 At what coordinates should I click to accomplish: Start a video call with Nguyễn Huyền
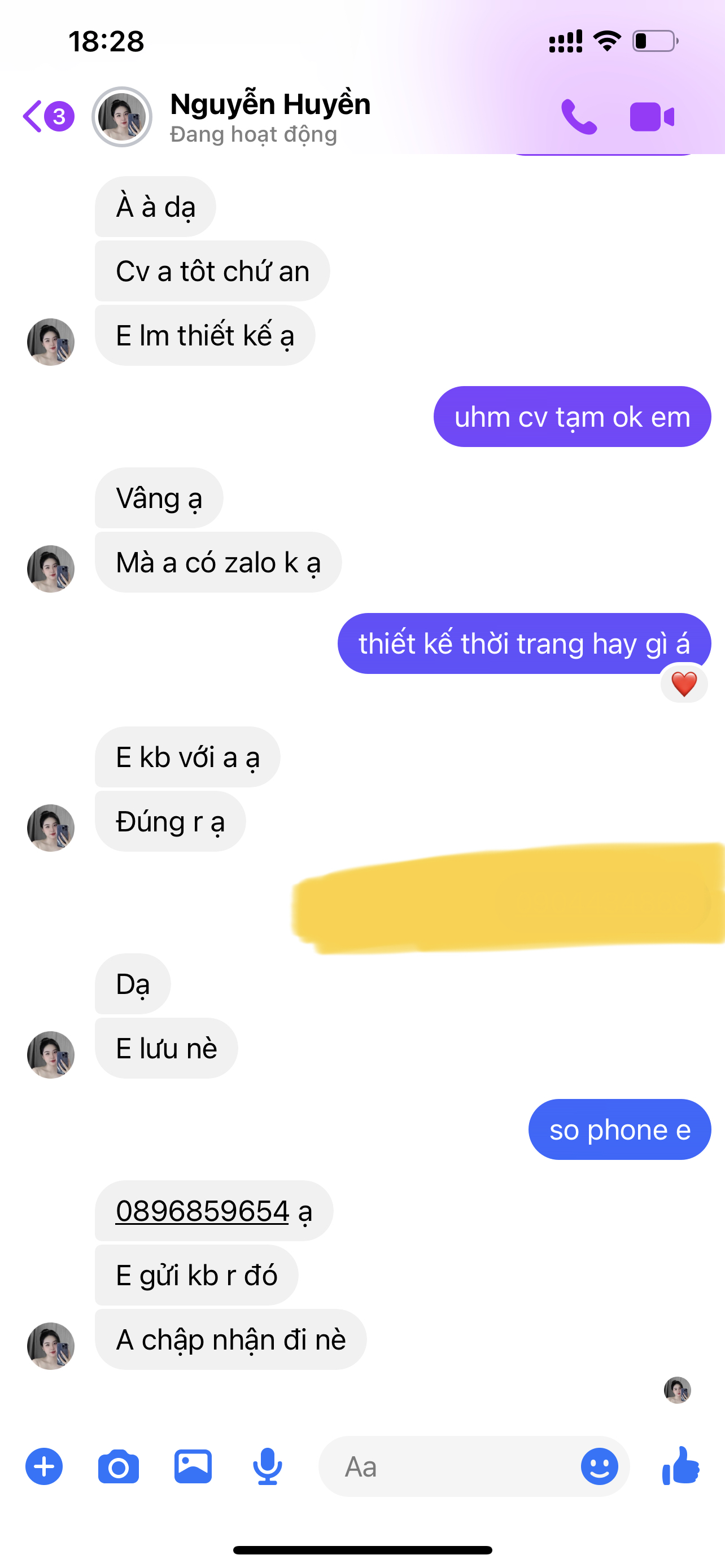tap(652, 116)
